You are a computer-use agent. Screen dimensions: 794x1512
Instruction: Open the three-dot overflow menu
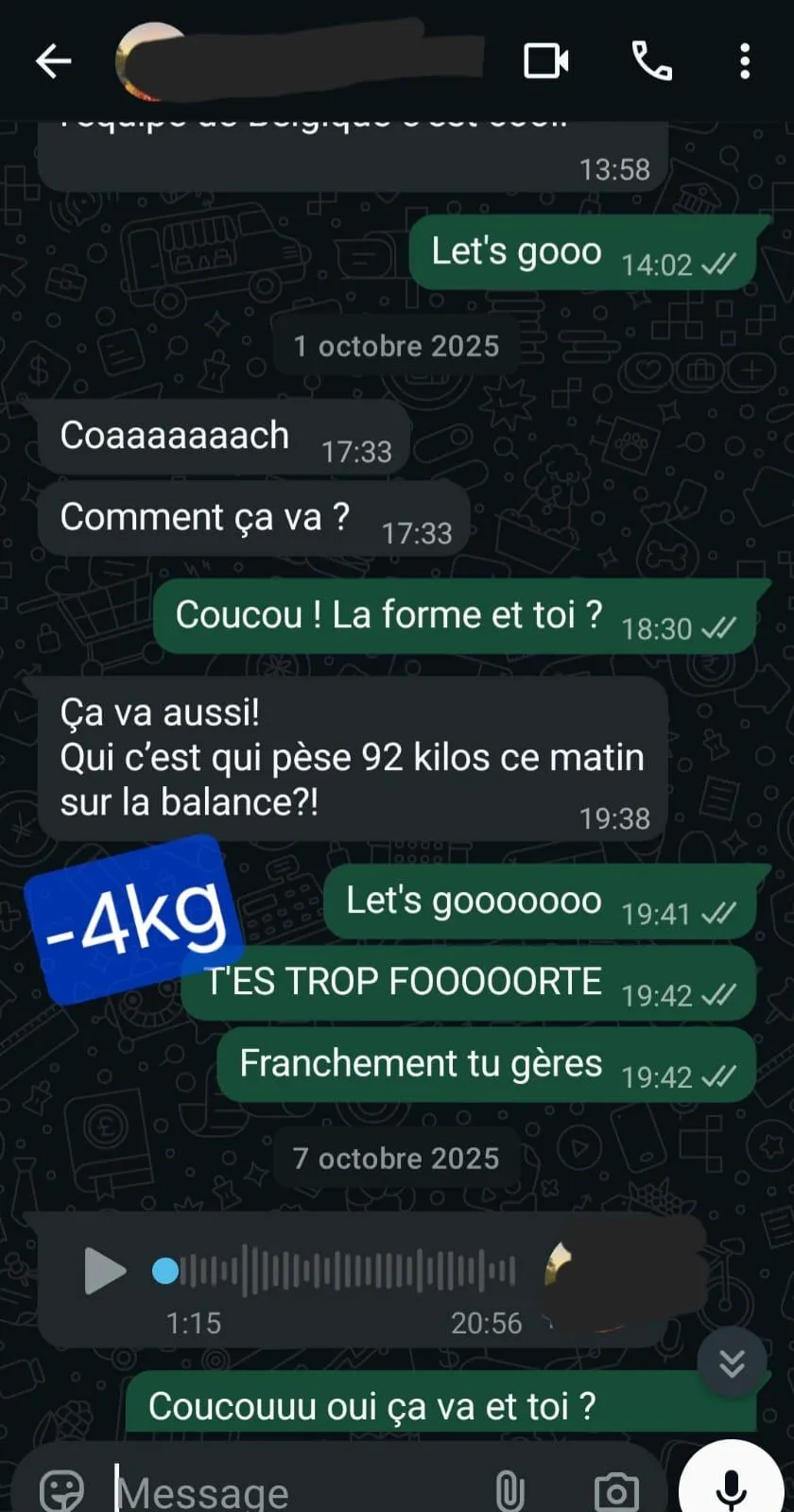[x=745, y=61]
